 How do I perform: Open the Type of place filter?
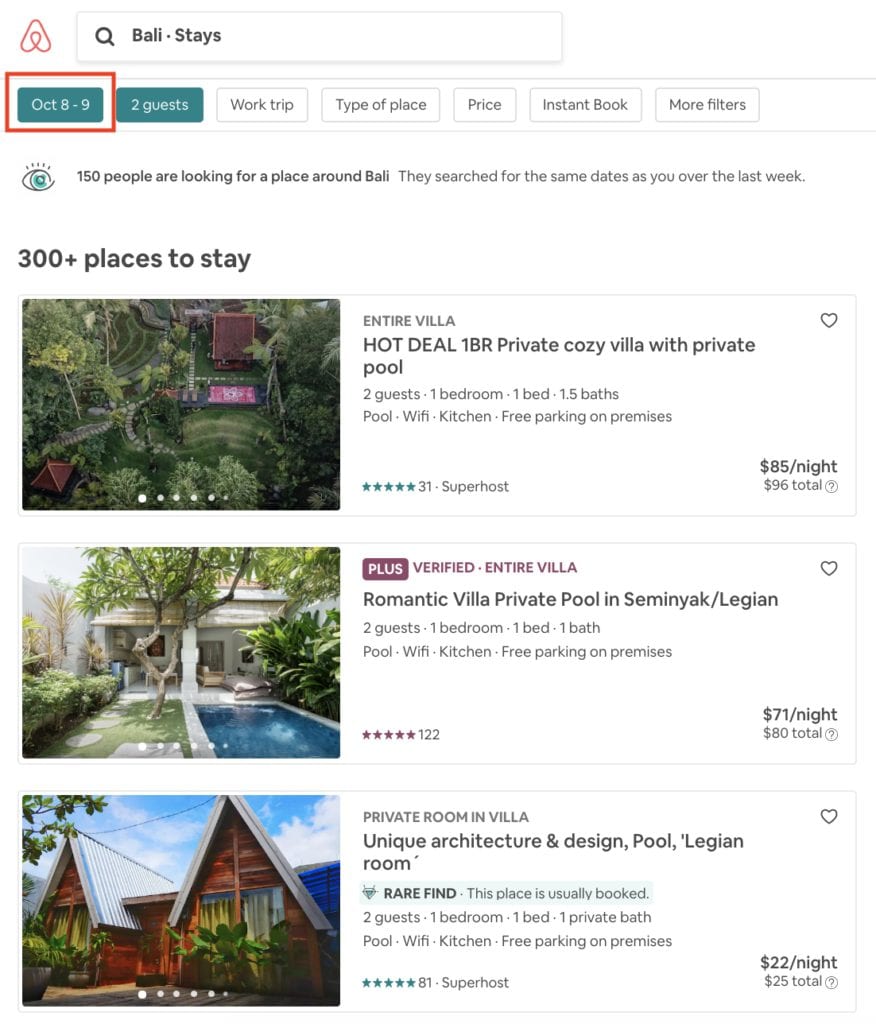click(x=380, y=104)
